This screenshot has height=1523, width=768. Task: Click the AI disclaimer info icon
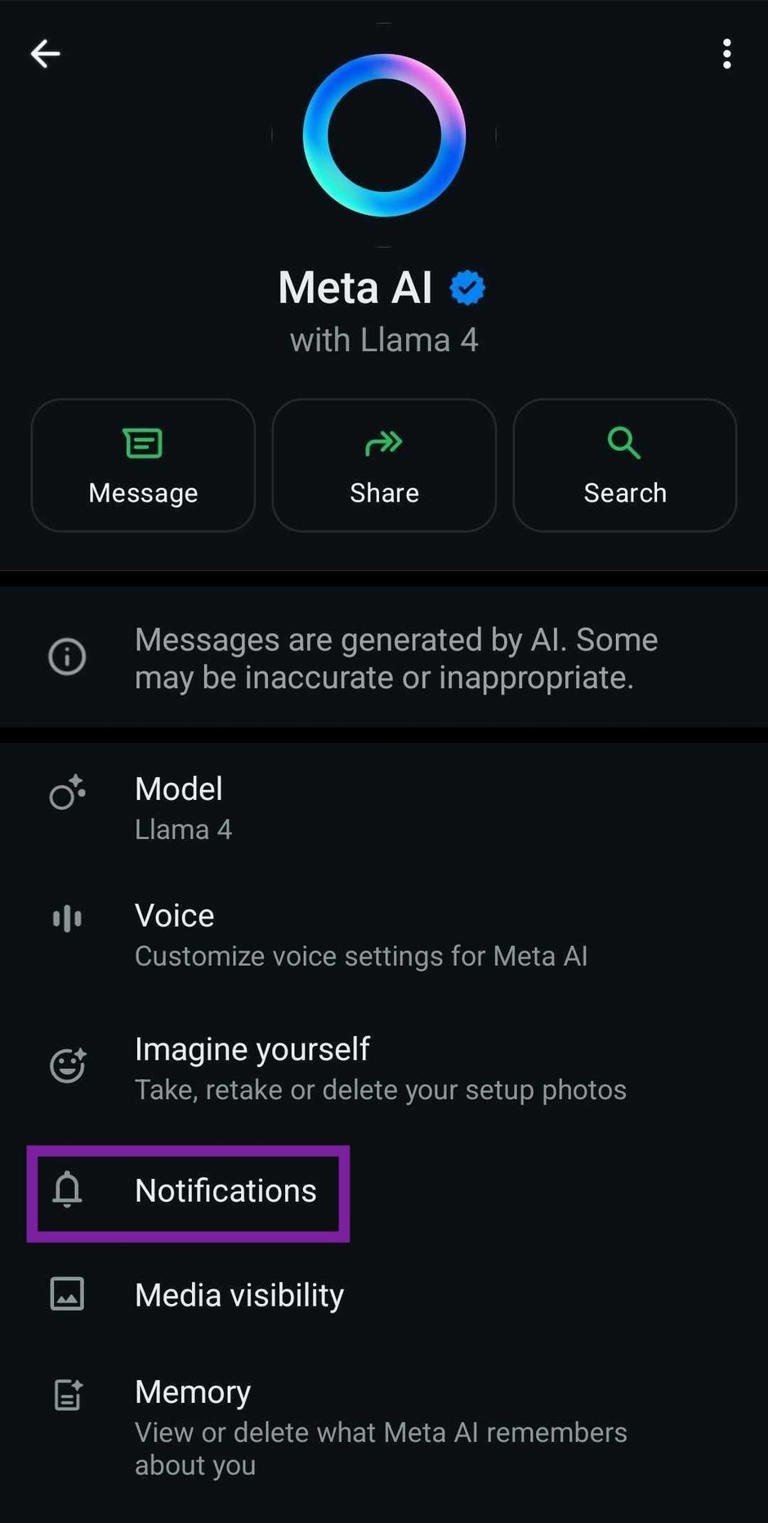point(67,656)
